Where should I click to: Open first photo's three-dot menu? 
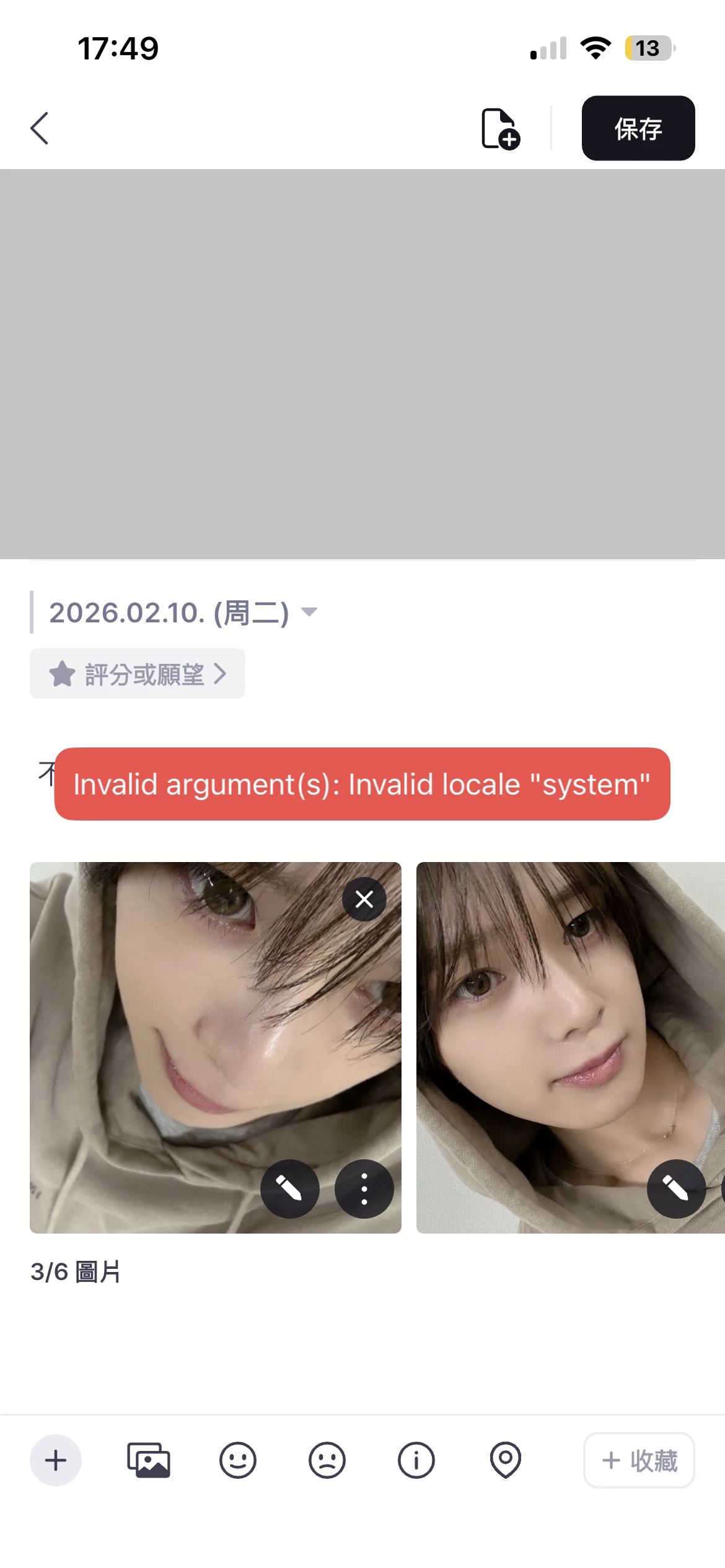pyautogui.click(x=364, y=1188)
